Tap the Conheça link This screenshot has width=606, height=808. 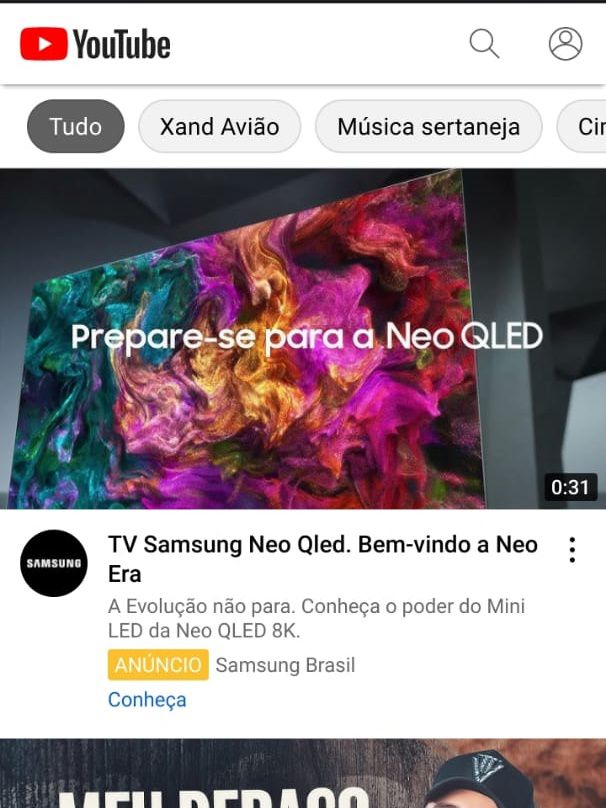(147, 700)
